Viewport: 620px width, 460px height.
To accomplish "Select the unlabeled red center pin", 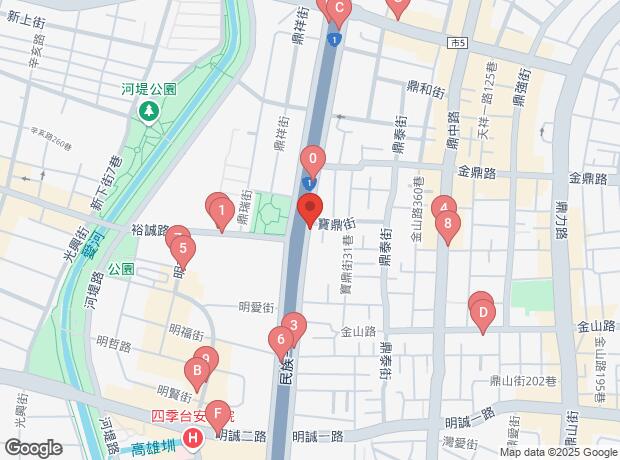I will (x=310, y=211).
